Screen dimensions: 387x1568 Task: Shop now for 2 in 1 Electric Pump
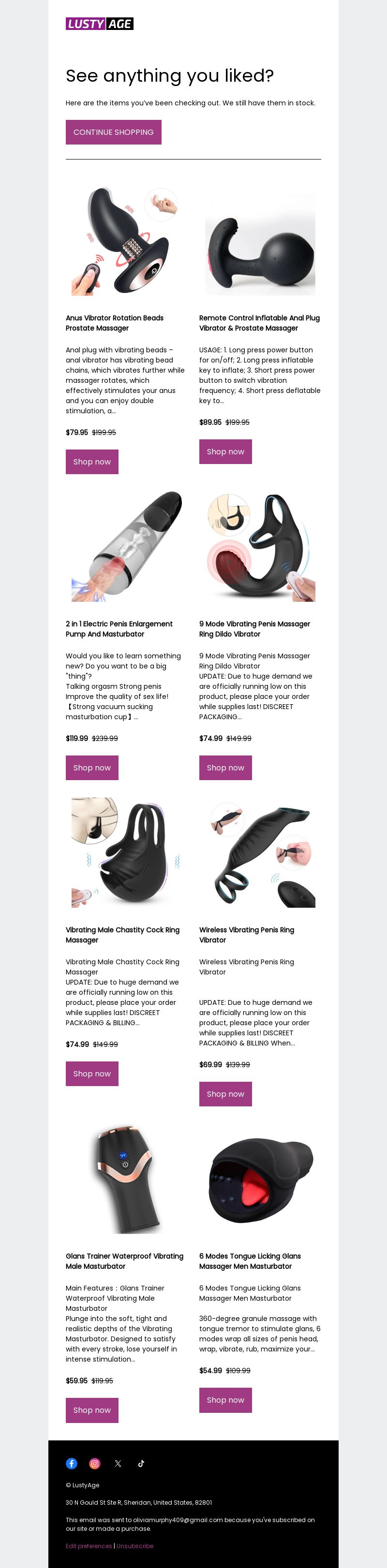pyautogui.click(x=92, y=768)
